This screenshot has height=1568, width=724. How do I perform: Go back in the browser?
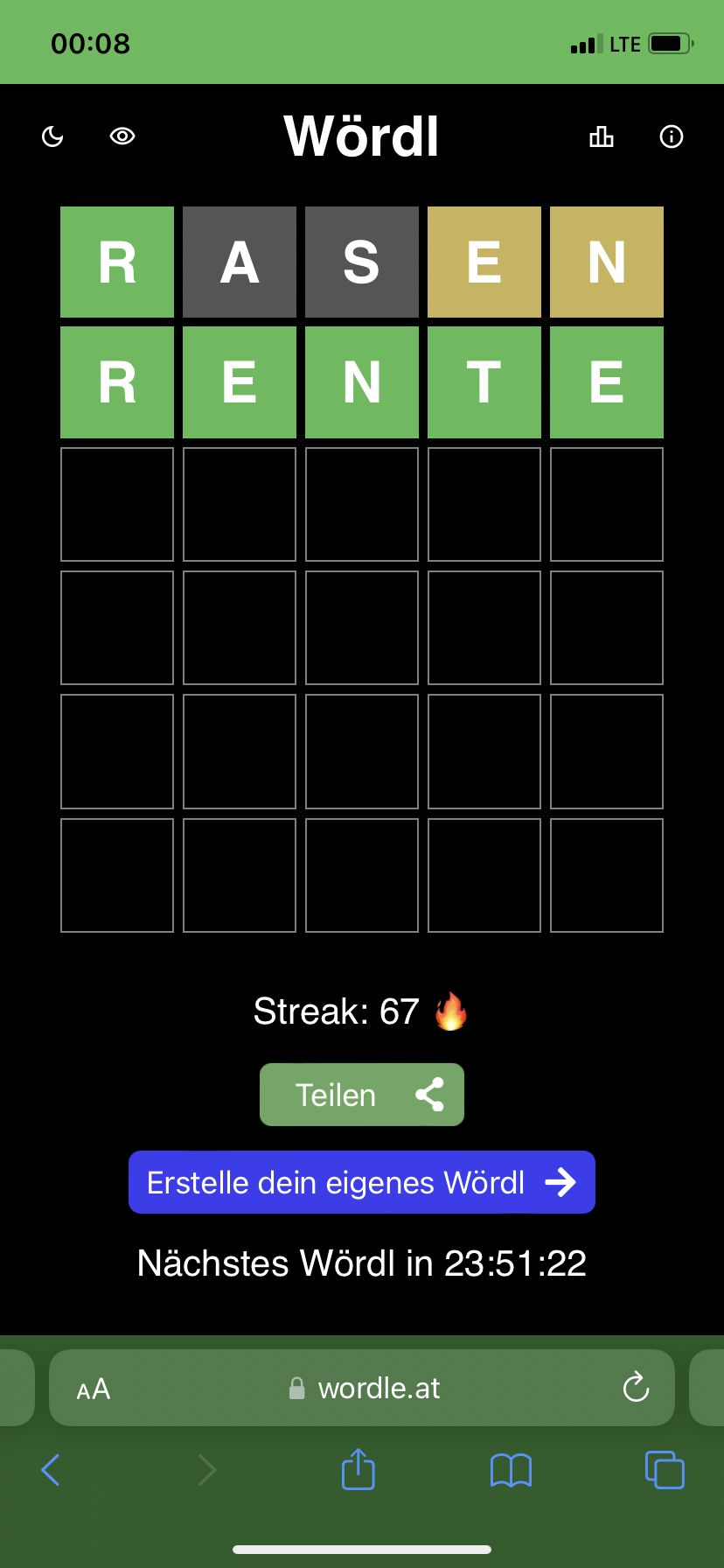click(51, 1470)
